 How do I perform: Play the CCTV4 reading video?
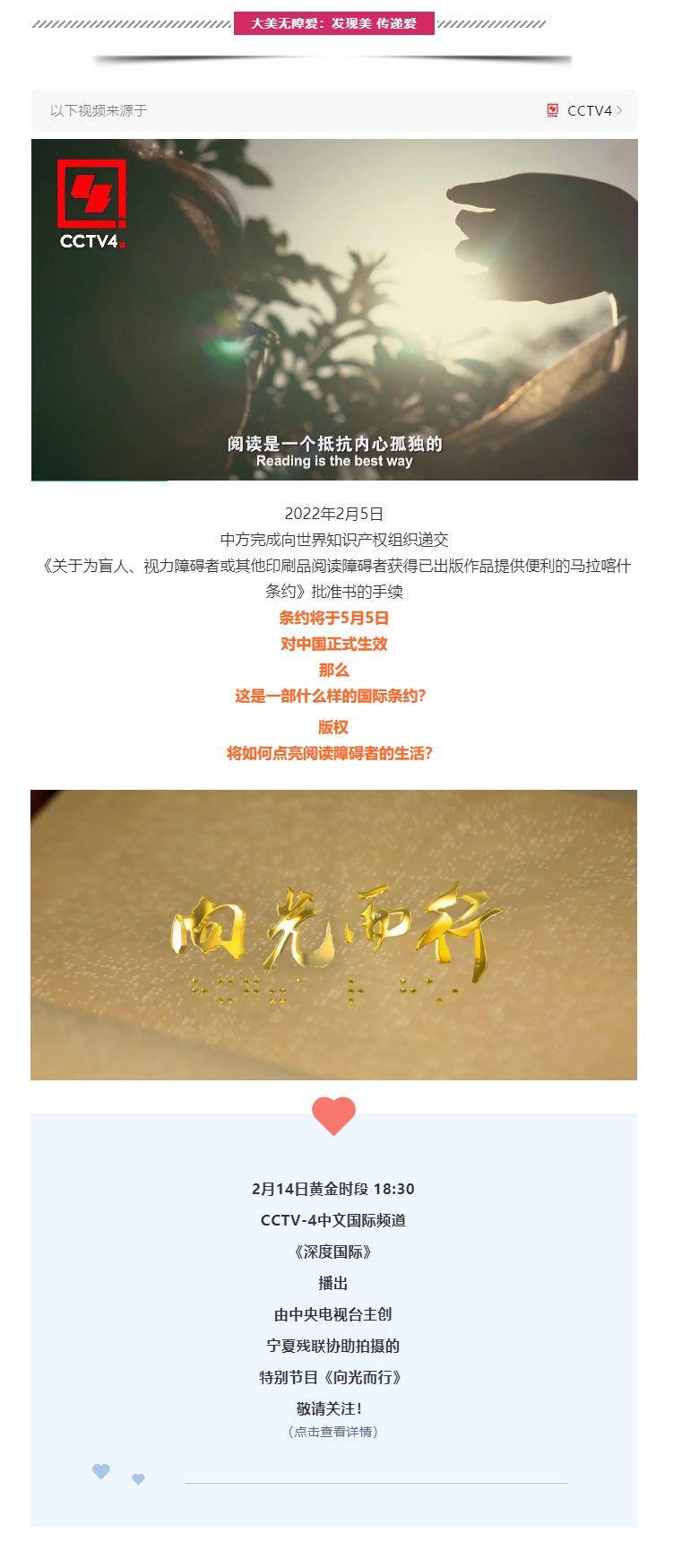pyautogui.click(x=334, y=309)
